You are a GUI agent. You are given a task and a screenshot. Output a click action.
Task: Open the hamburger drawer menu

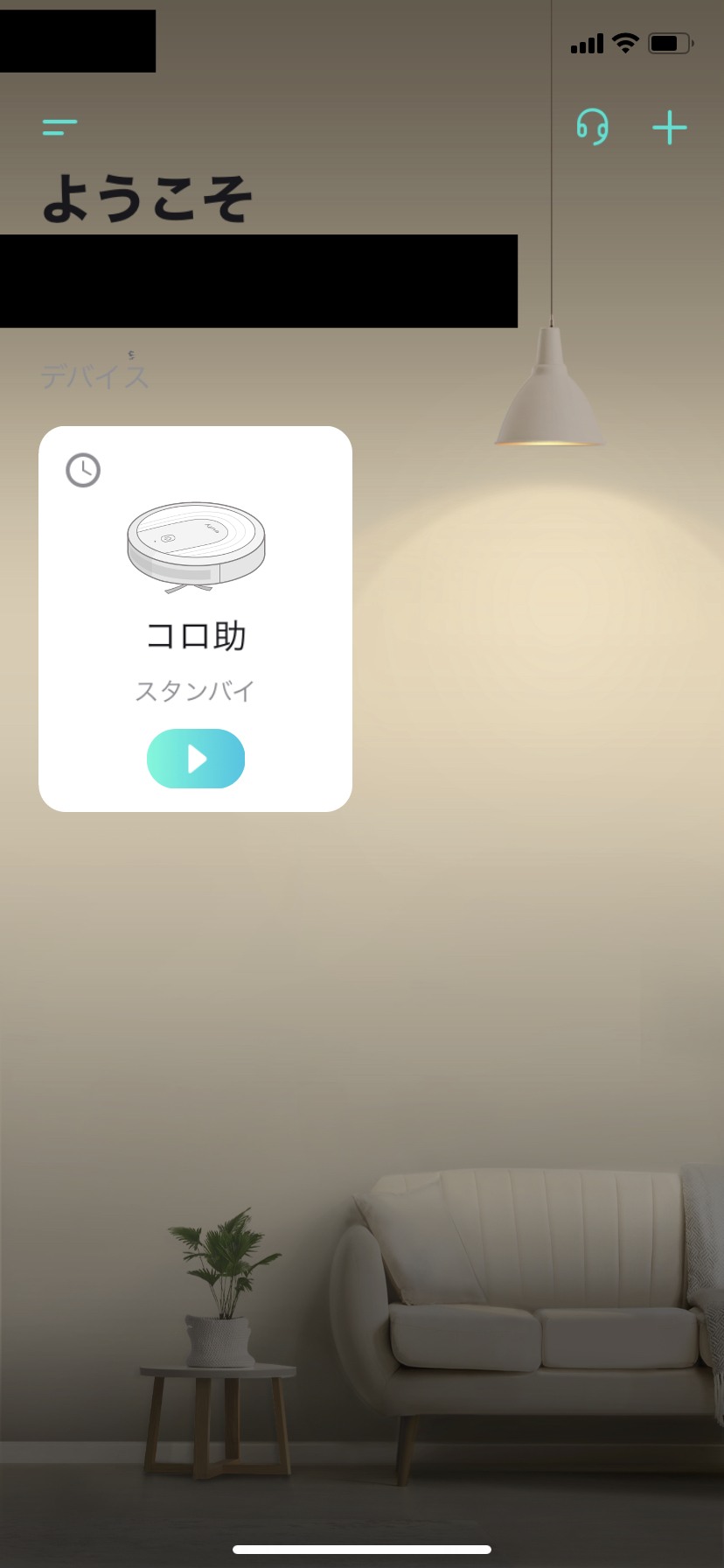click(59, 128)
